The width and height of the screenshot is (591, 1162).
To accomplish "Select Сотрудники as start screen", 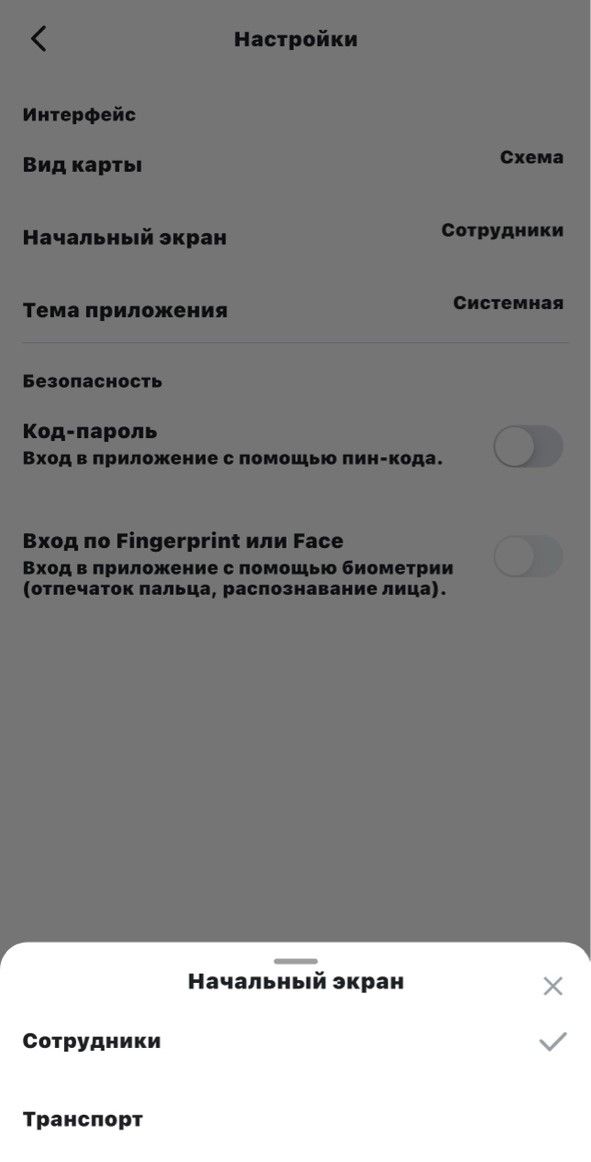I will coord(295,1041).
